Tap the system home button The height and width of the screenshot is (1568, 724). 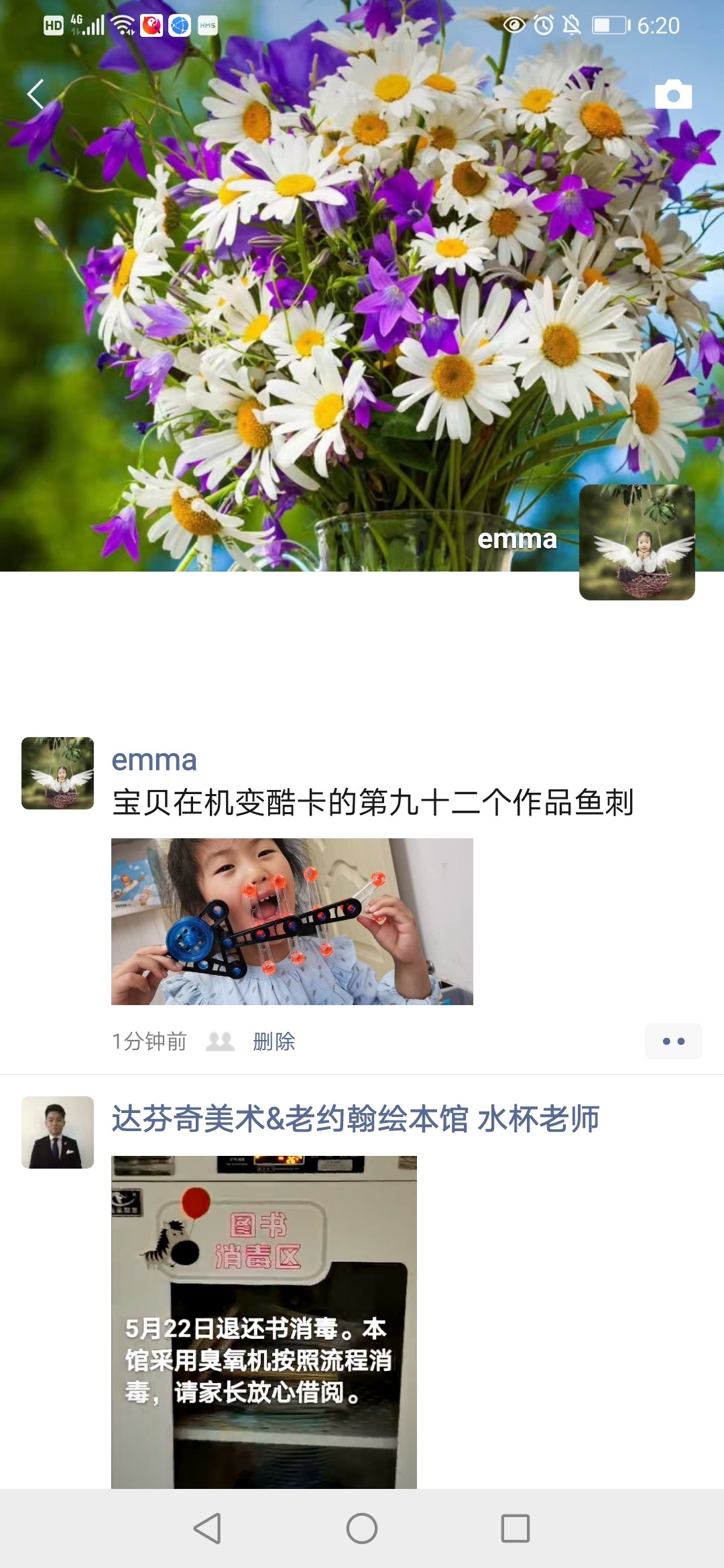click(362, 1528)
